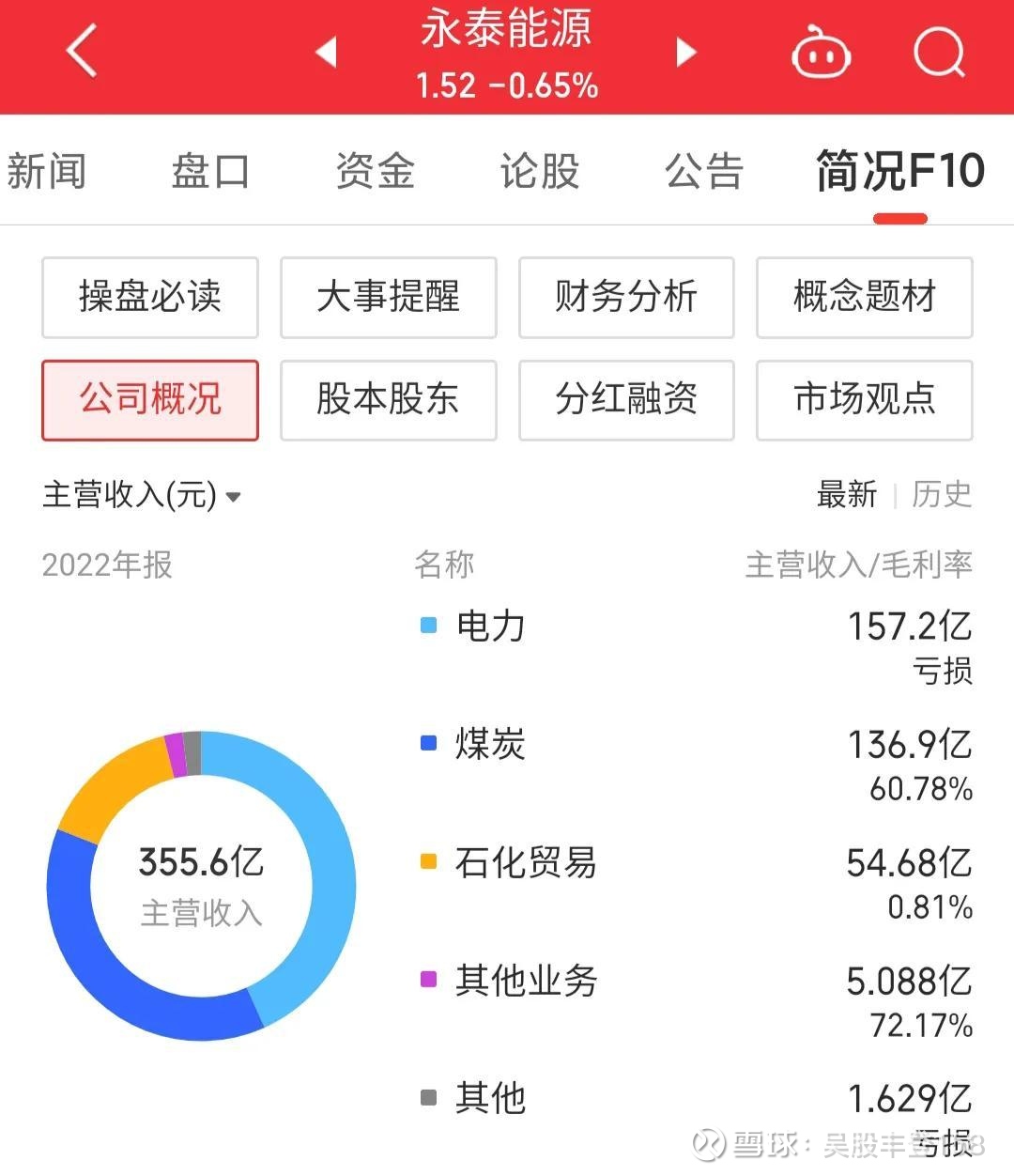Screen dimensions: 1014x1176
Task: Expand 其他业务 revenue details
Action: pyautogui.click(x=526, y=980)
